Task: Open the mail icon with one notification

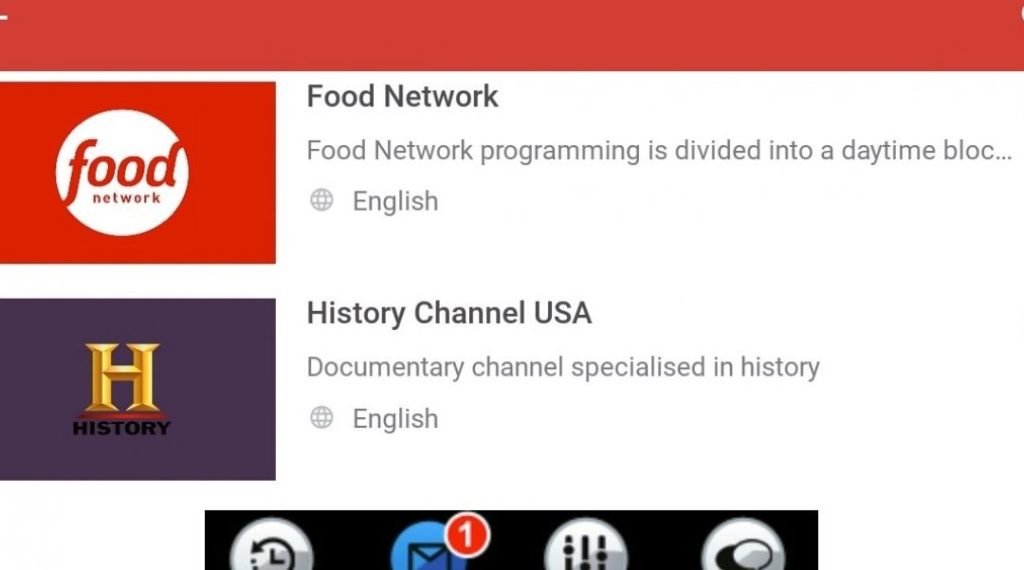Action: [x=428, y=550]
